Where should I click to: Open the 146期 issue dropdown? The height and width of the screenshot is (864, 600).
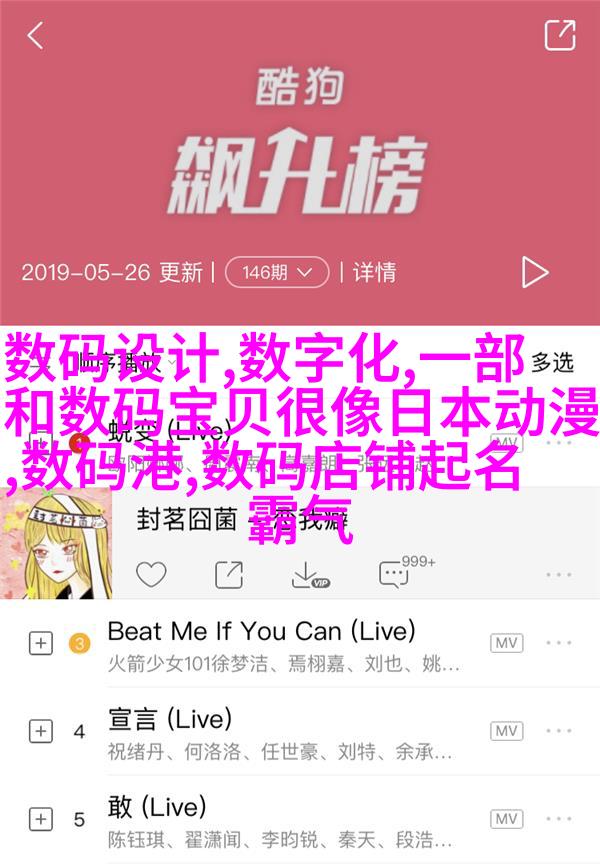(x=277, y=271)
